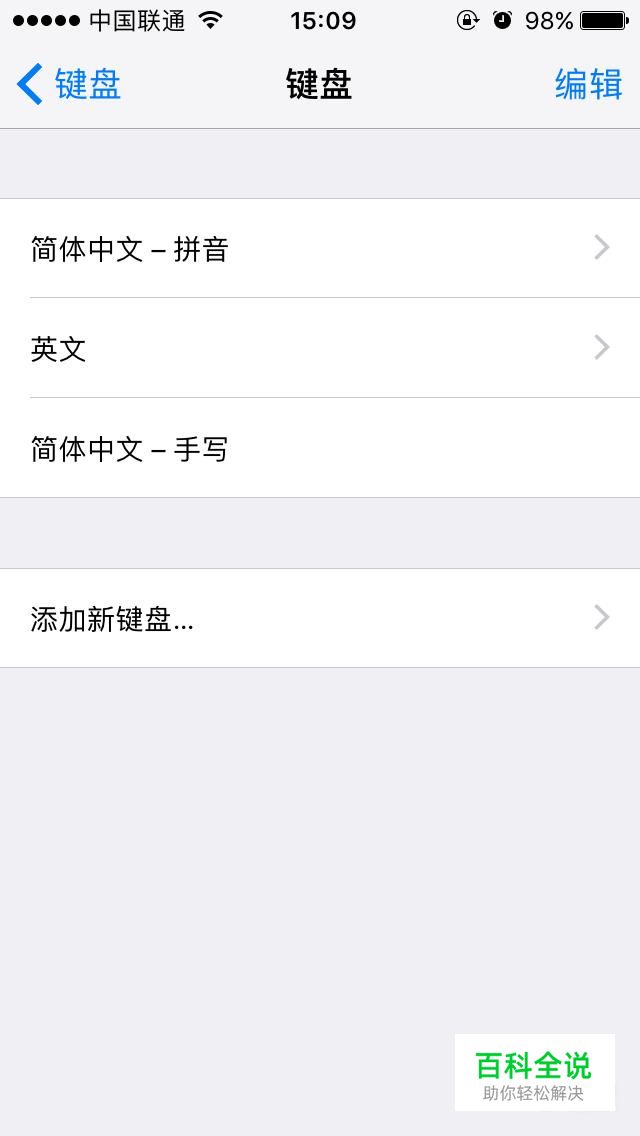Tap 编辑 to edit the keyboard list

(x=589, y=84)
